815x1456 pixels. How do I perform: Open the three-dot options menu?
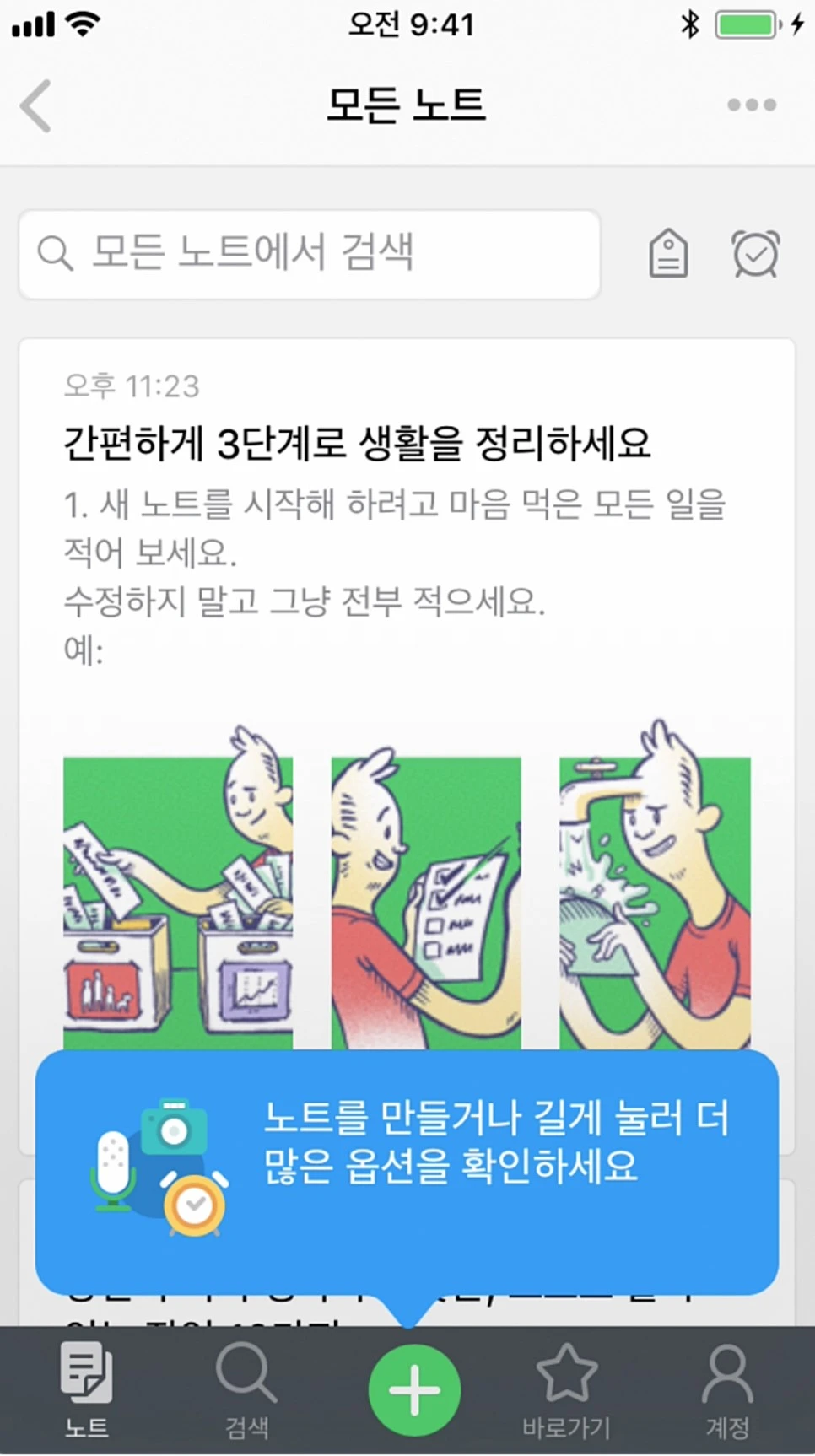tap(748, 105)
